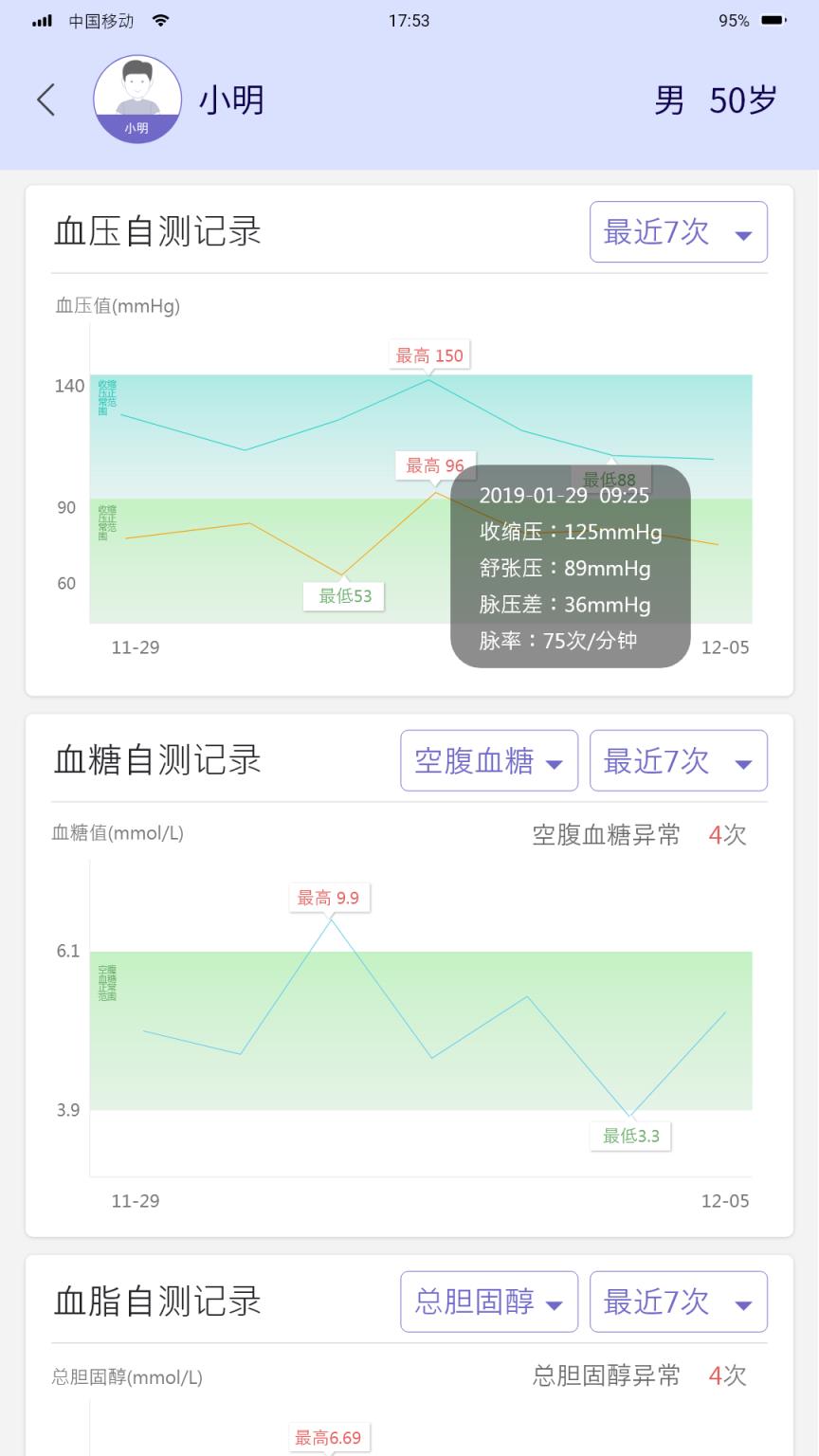
Task: Tap the 4次 count next to 空腹血糖异常
Action: (x=726, y=835)
